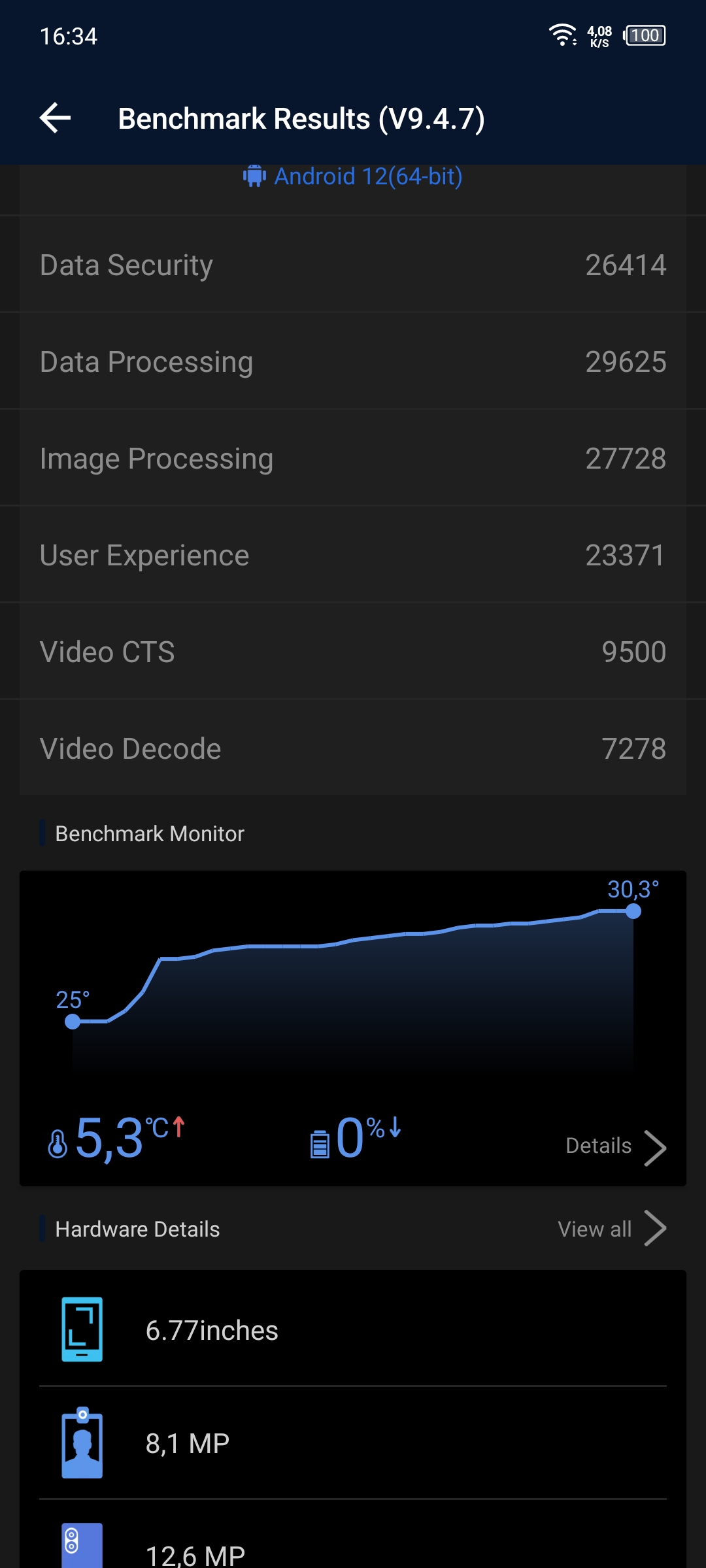Open the Video Decode score row
This screenshot has height=1568, width=706.
point(353,748)
